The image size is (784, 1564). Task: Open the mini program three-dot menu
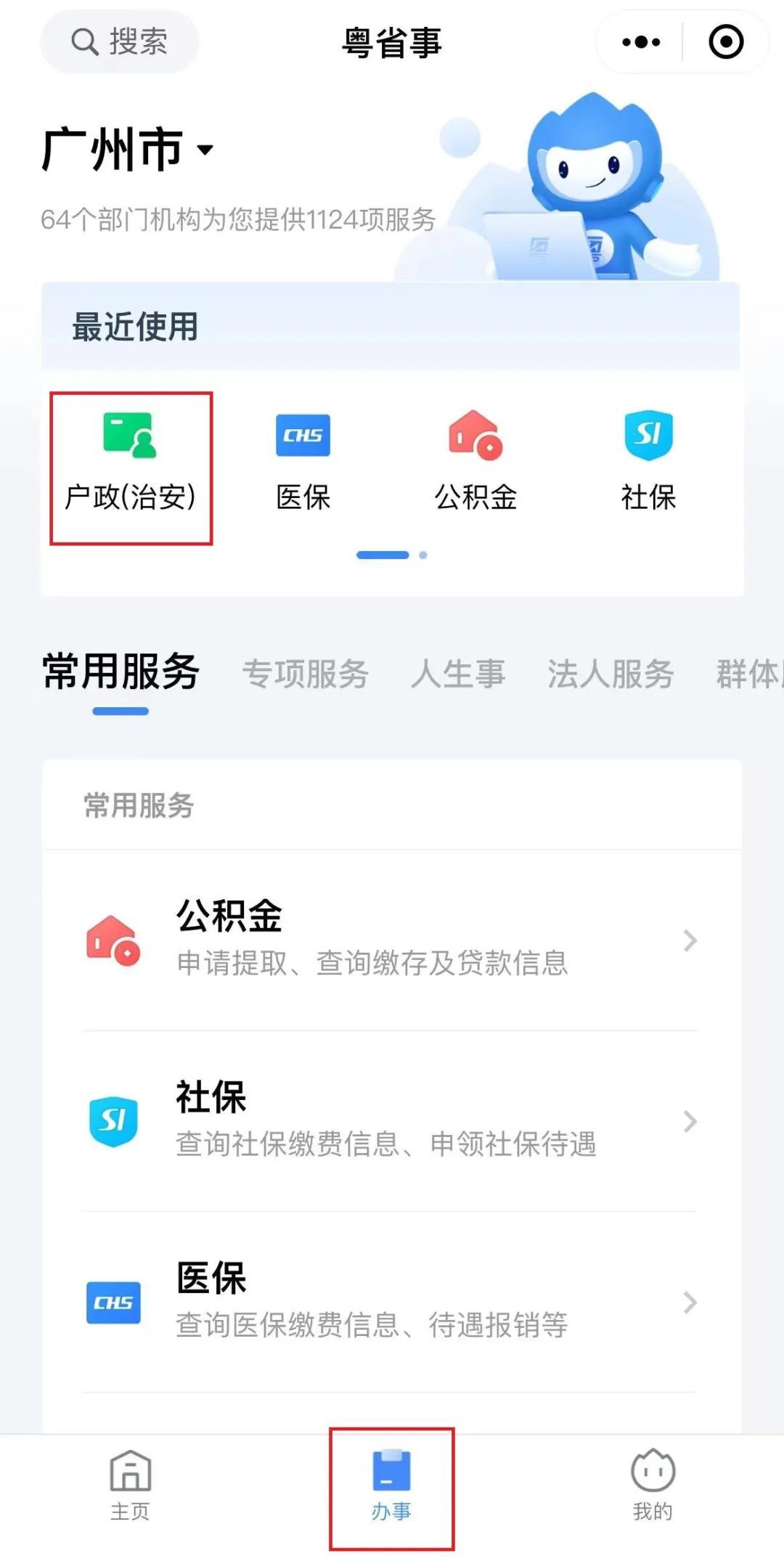tap(641, 42)
